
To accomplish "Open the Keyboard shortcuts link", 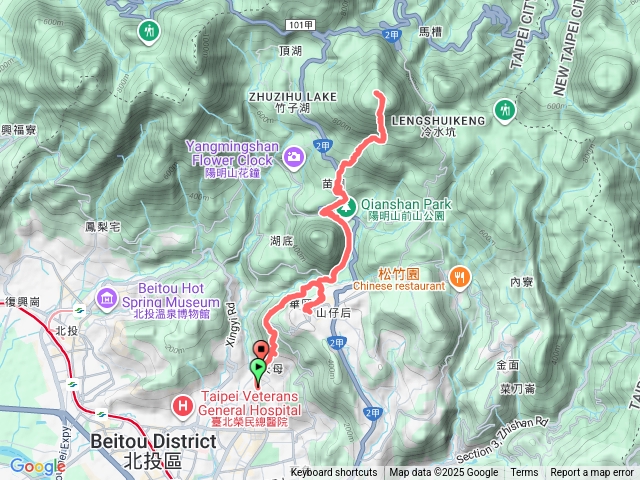I will click(334, 473).
